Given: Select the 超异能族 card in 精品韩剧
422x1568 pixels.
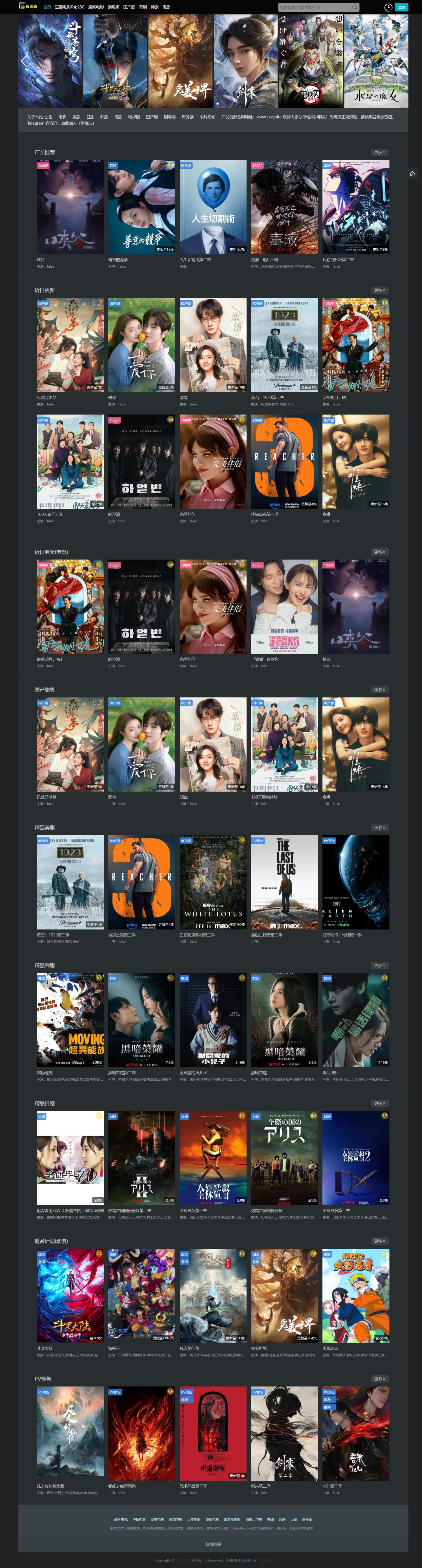Looking at the screenshot, I should coord(70,1019).
